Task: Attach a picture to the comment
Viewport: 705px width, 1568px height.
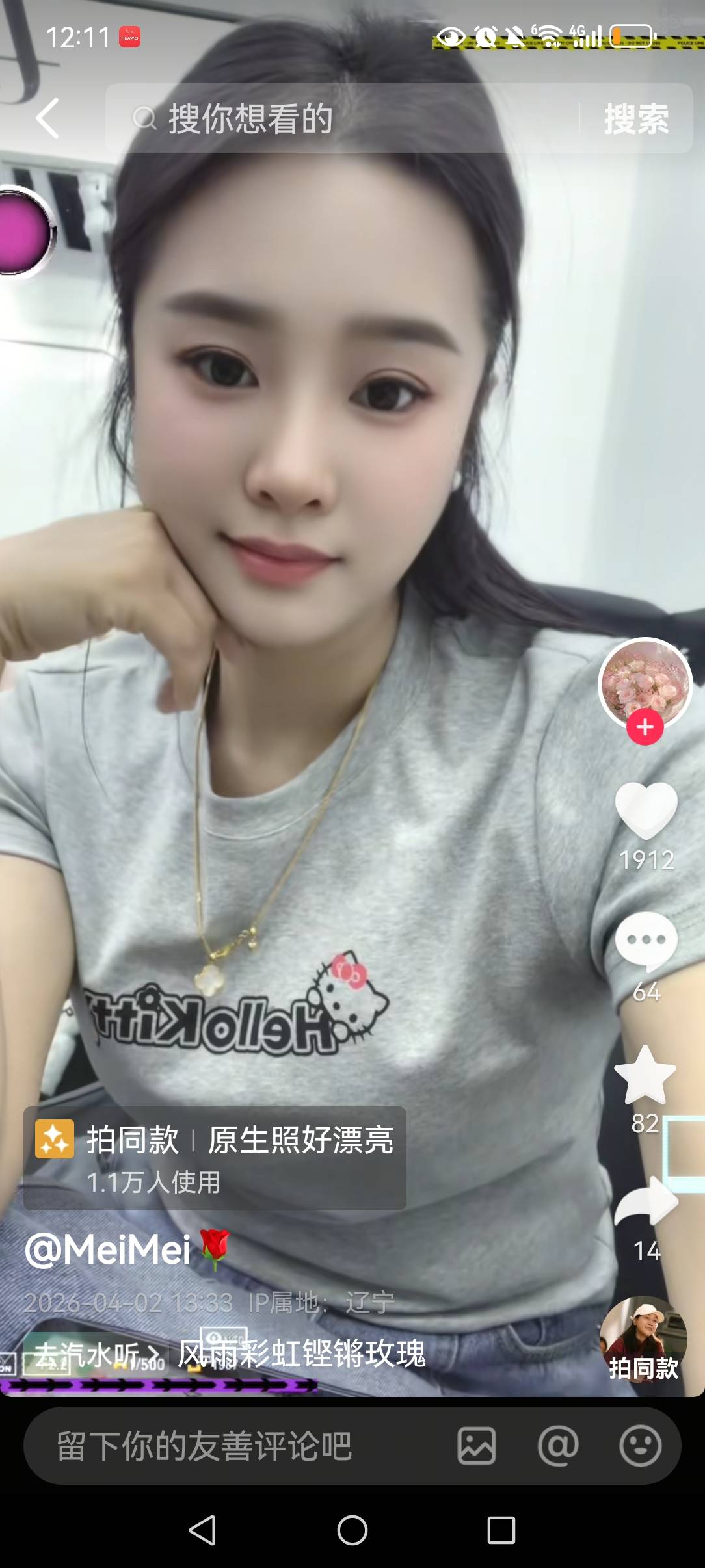Action: [x=477, y=1446]
